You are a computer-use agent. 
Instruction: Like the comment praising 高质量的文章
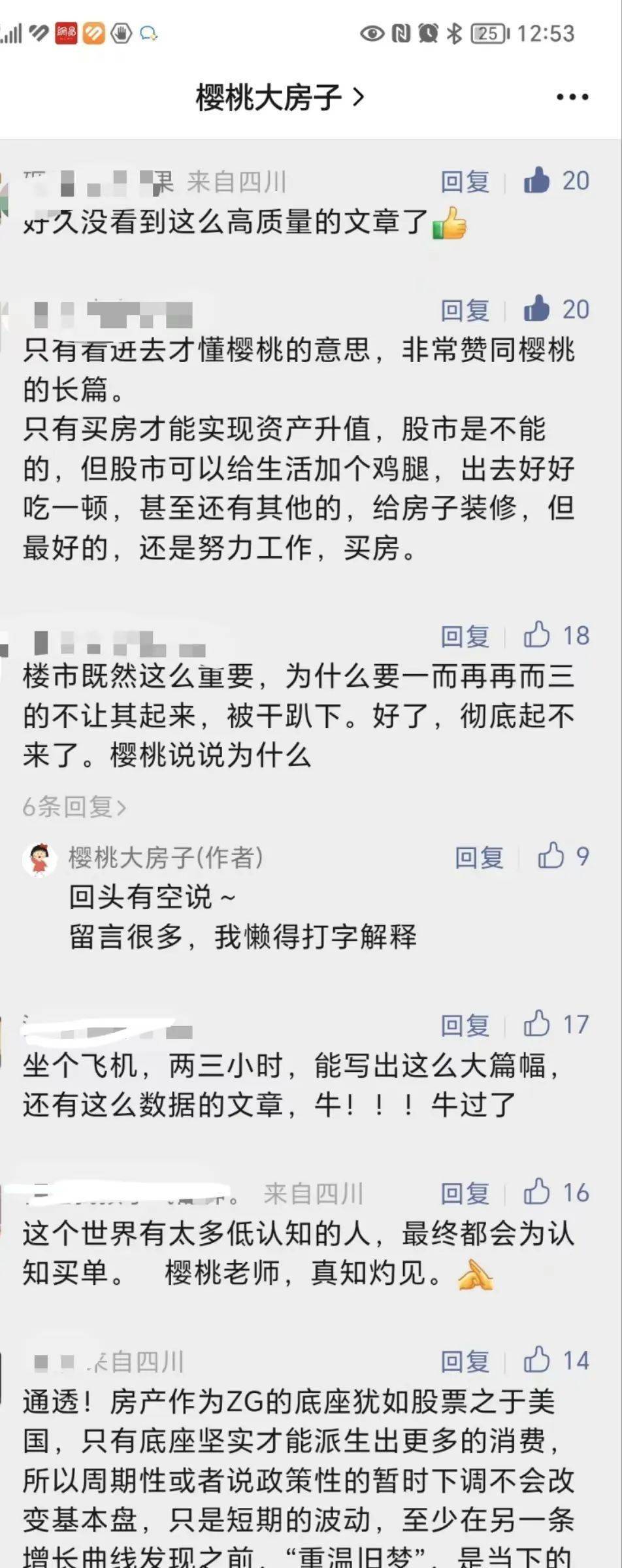pyautogui.click(x=537, y=180)
